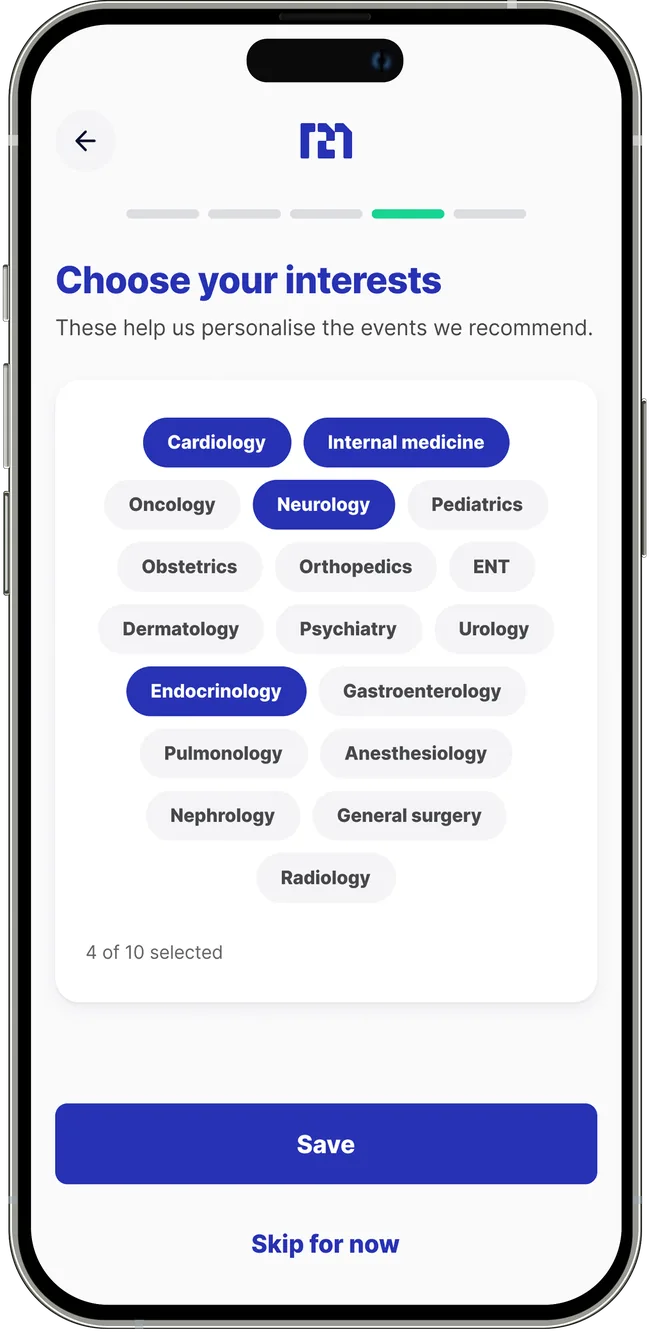Skip for now link
This screenshot has width=650, height=1338.
[326, 1244]
